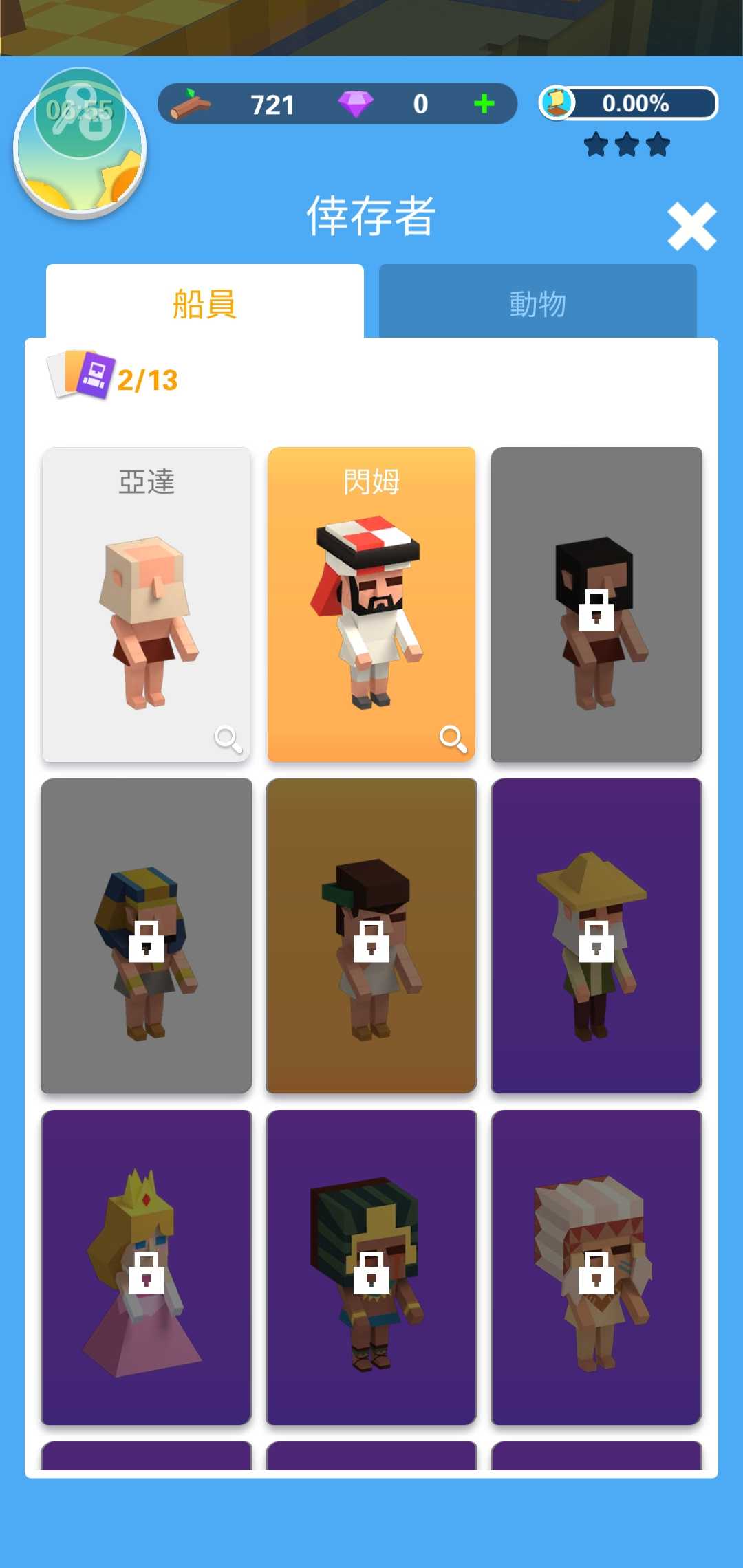Select the locked brown-hat character card

371,935
